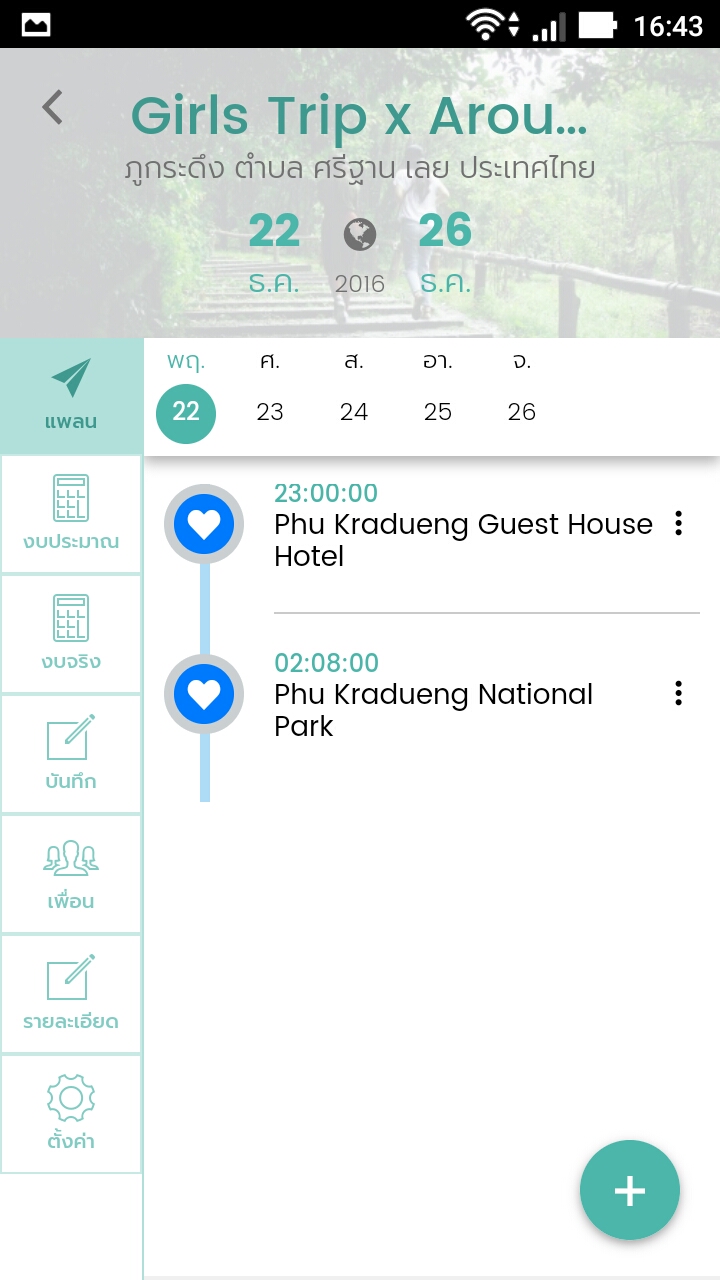Select day 26 in the date strip

point(522,412)
